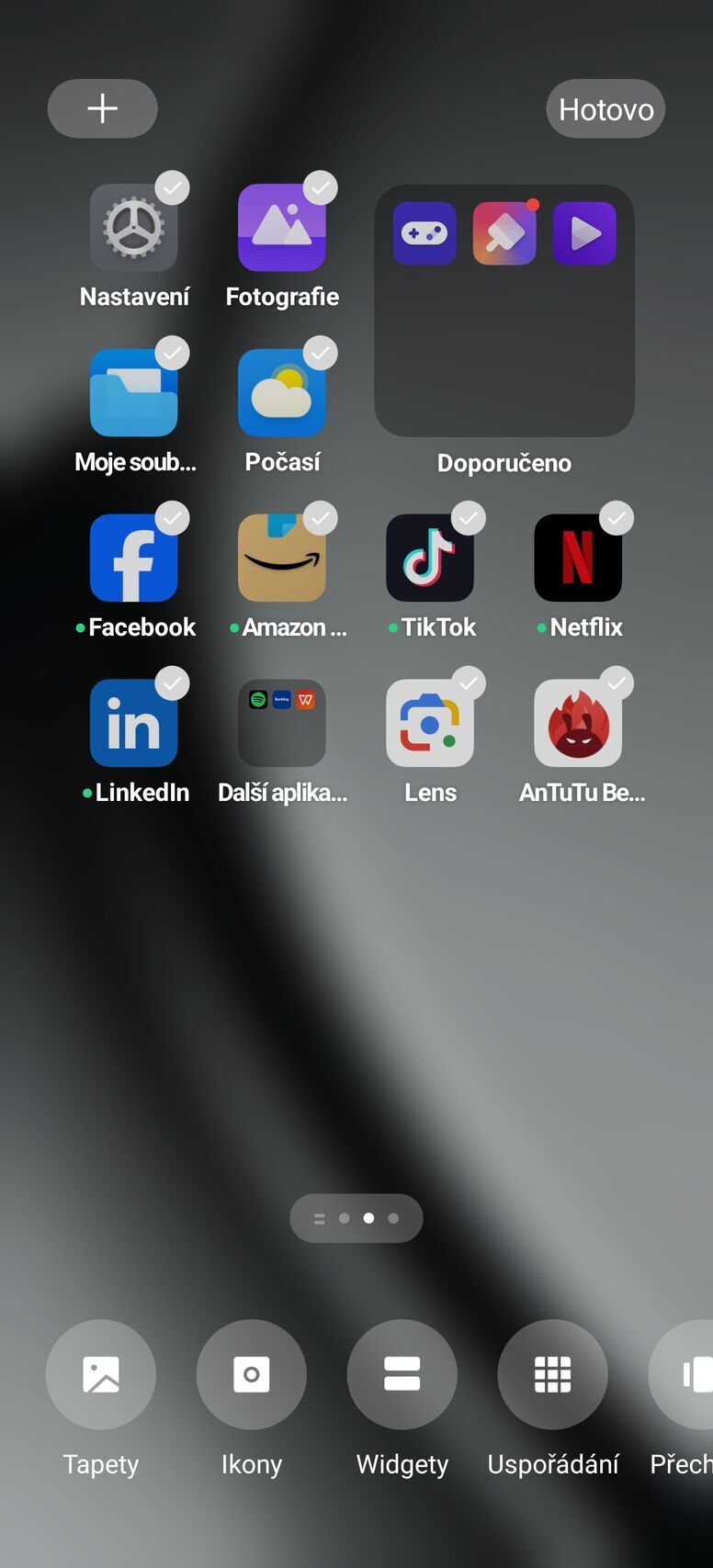Tap the TikTok app icon

(x=430, y=558)
